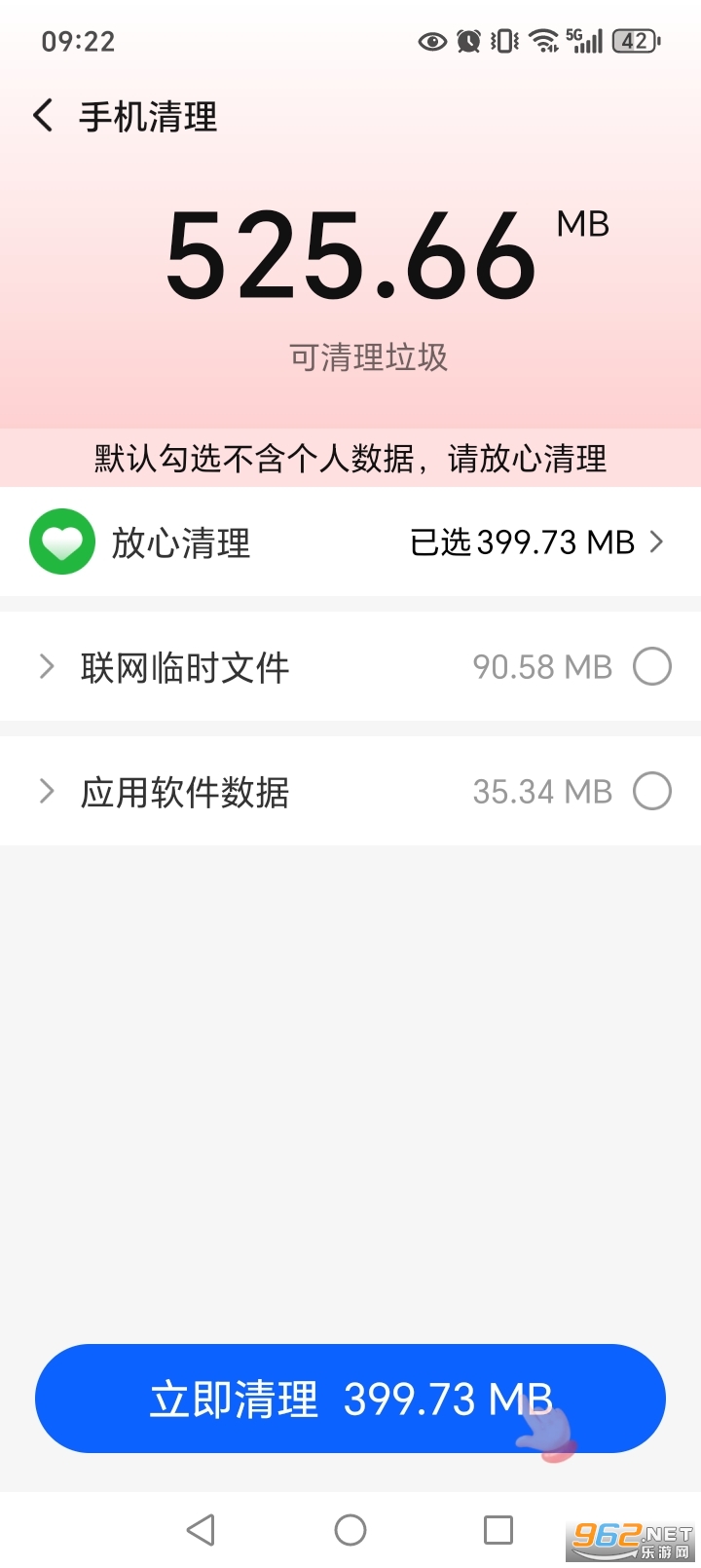Open the 手机清理 title menu row
701x1568 pixels.
[148, 116]
